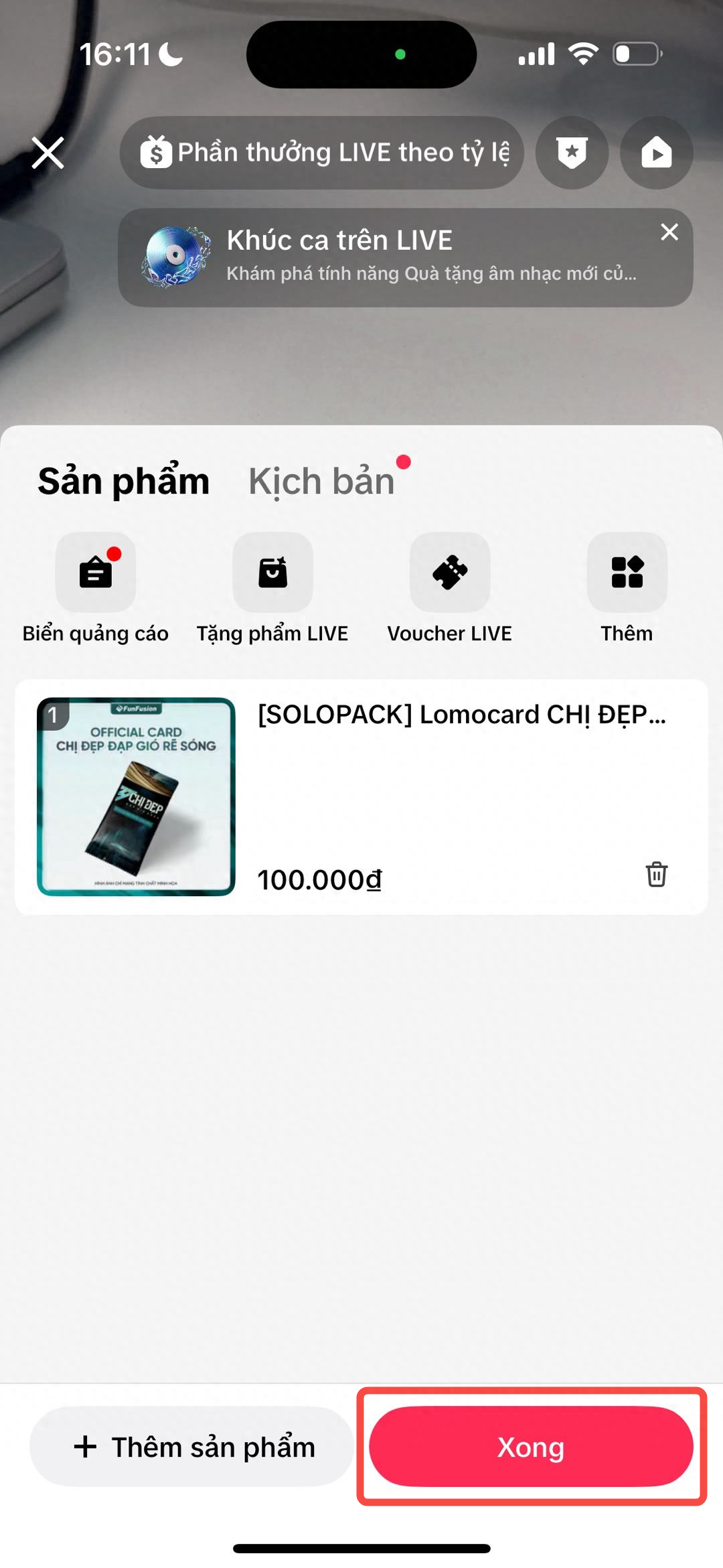Open the house play icon
This screenshot has height=1568, width=723.
point(657,153)
